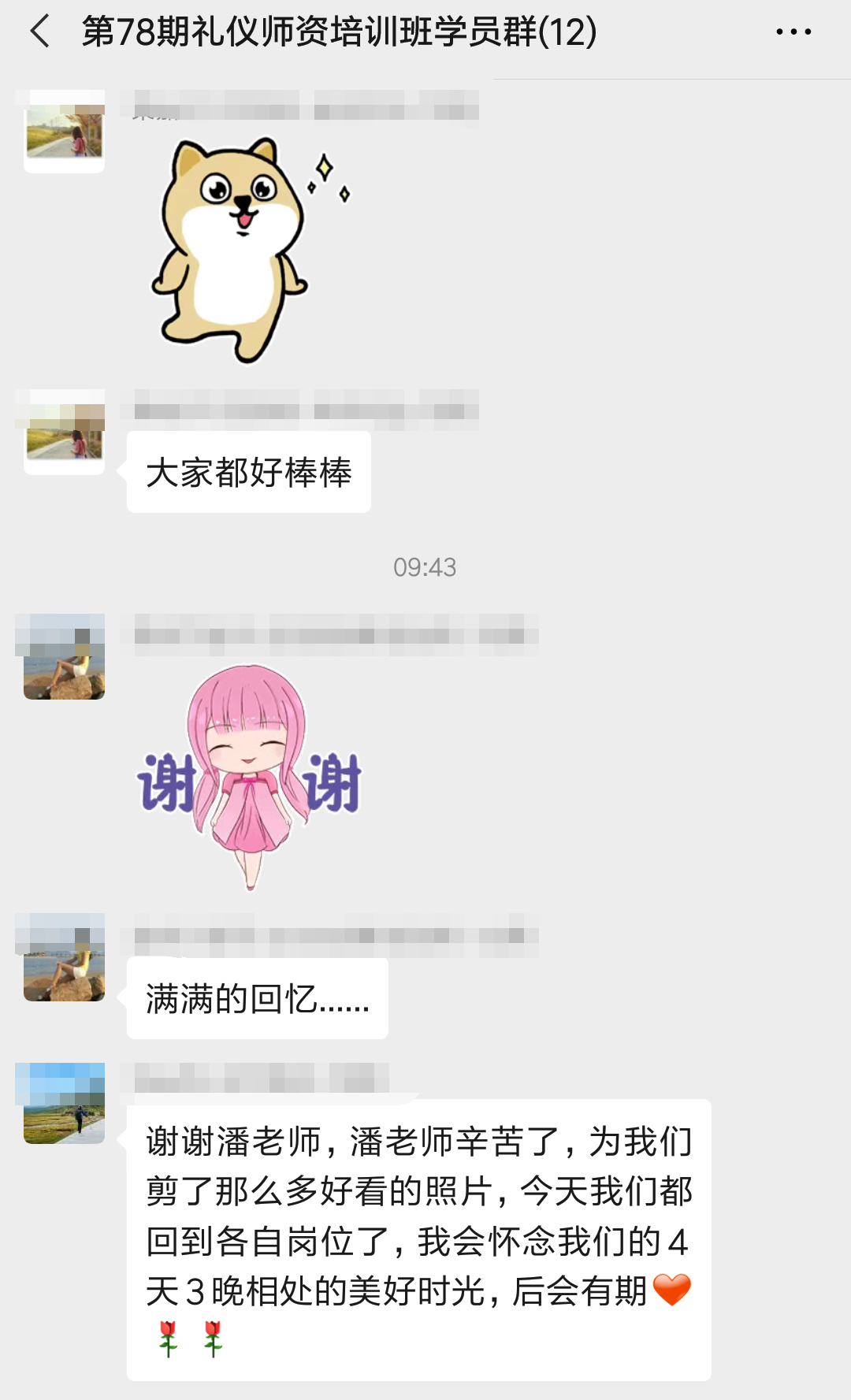View the Shiba dog sticker
Viewport: 851px width, 1400px height.
tap(236, 248)
